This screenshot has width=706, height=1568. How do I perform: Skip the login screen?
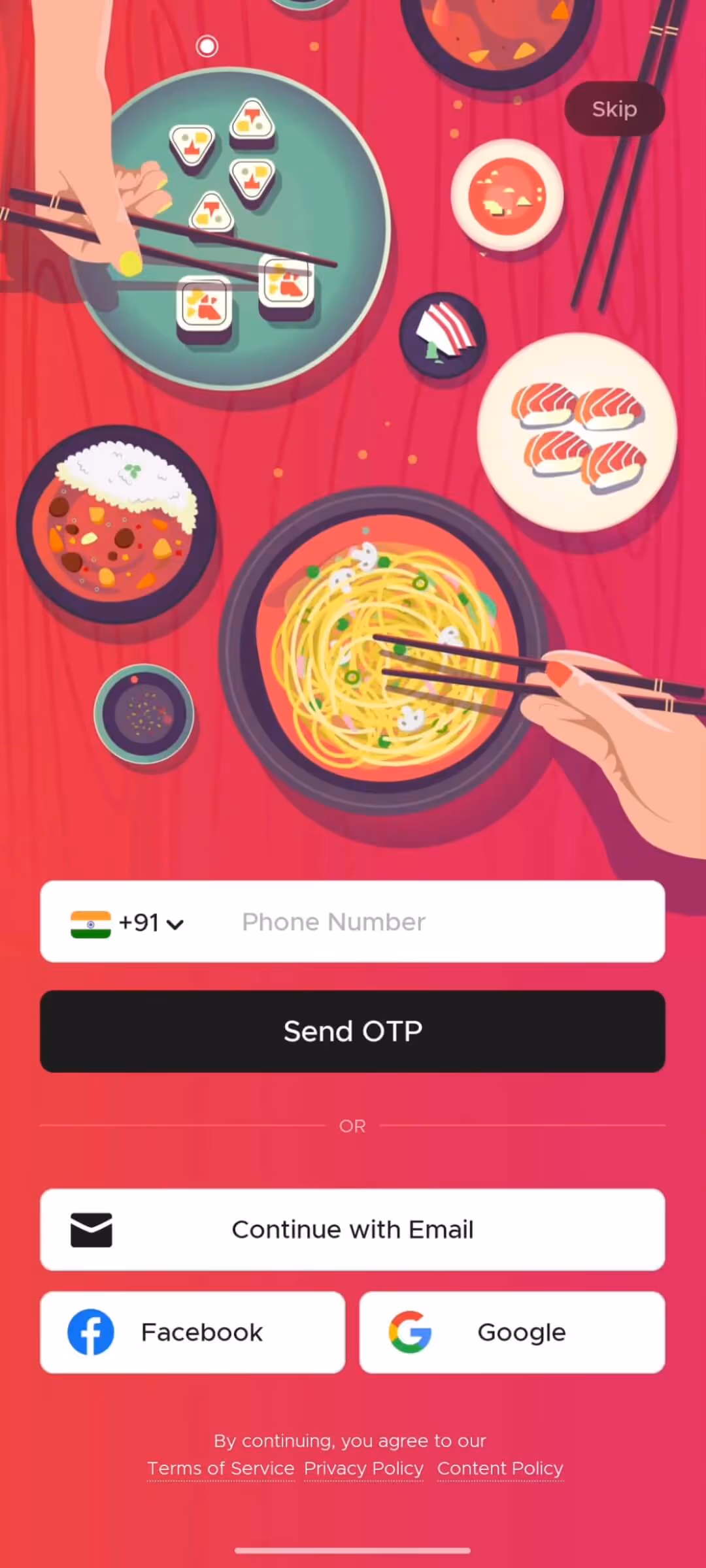click(x=614, y=109)
